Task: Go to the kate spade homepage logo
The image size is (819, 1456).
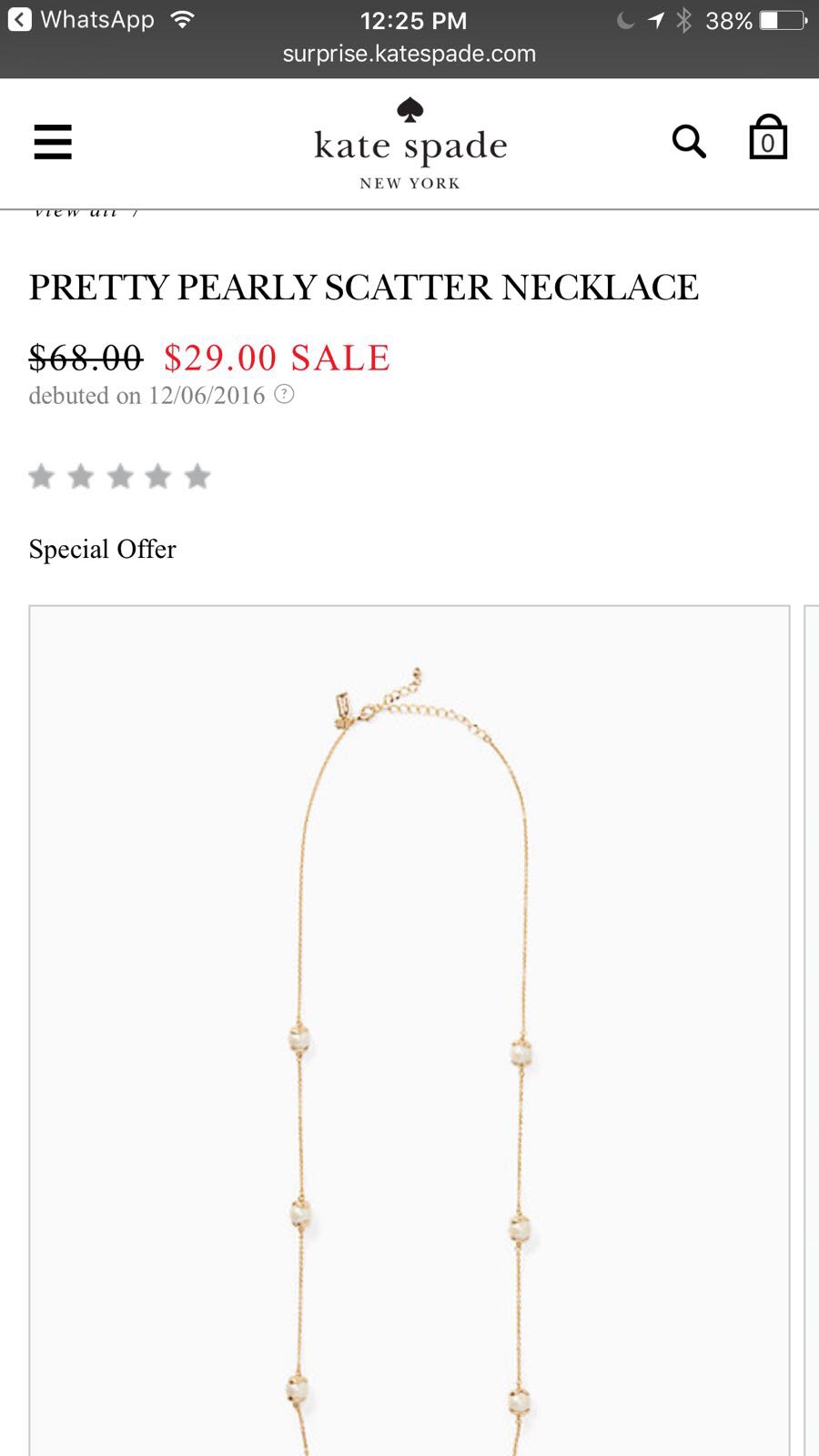Action: [x=410, y=145]
